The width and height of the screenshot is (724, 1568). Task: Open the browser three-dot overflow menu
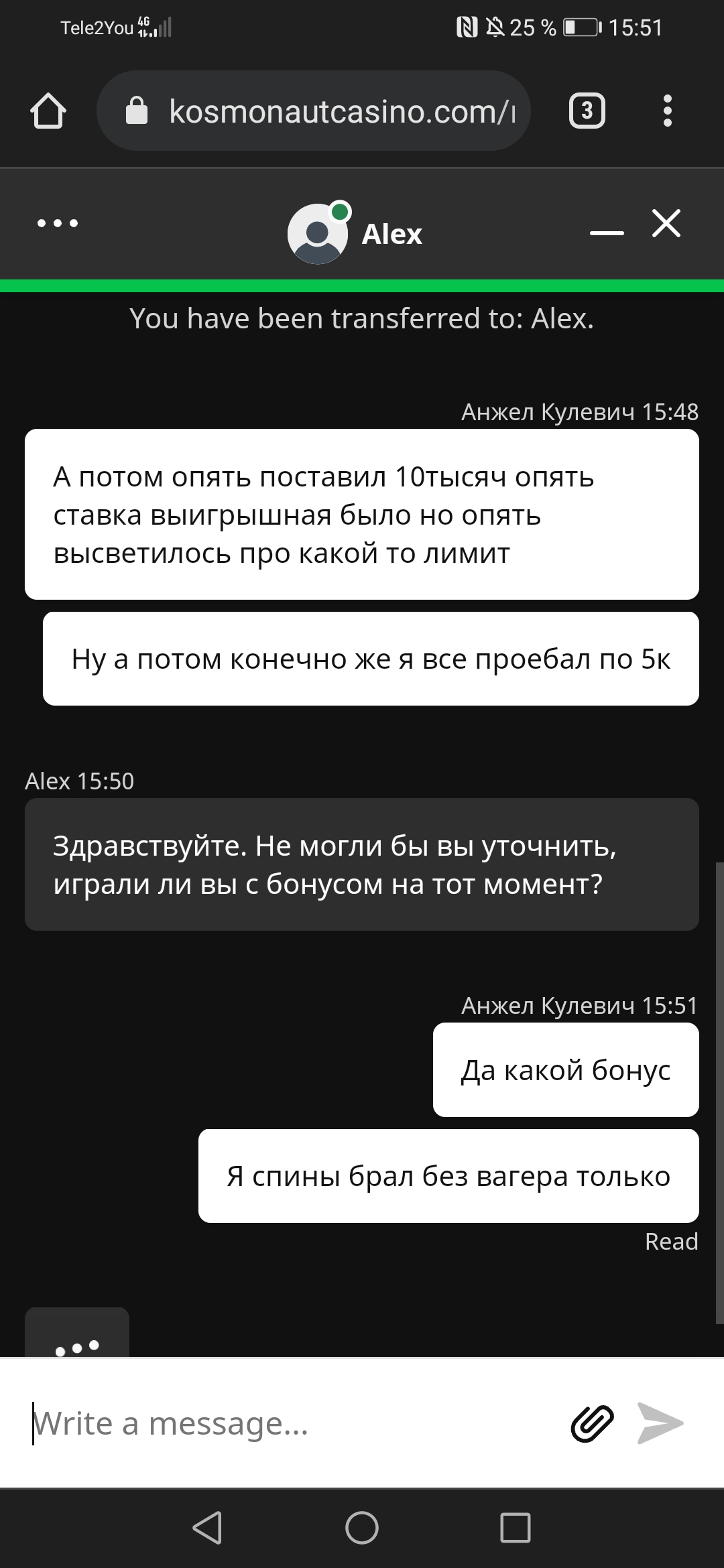click(x=667, y=111)
